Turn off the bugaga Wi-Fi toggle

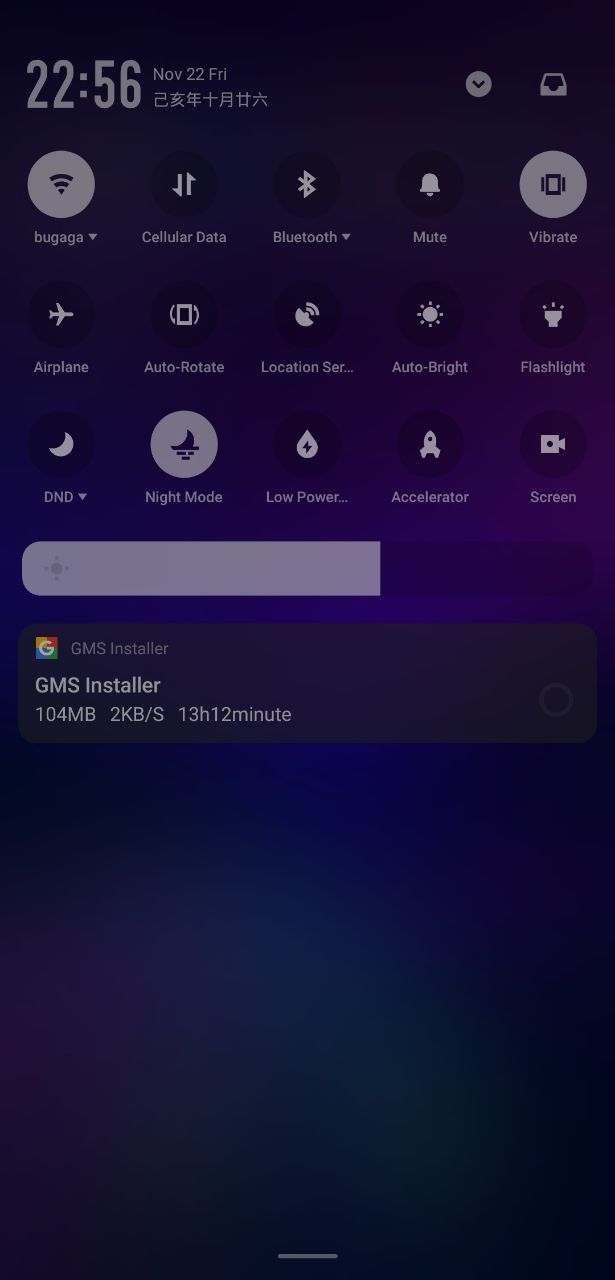[61, 184]
